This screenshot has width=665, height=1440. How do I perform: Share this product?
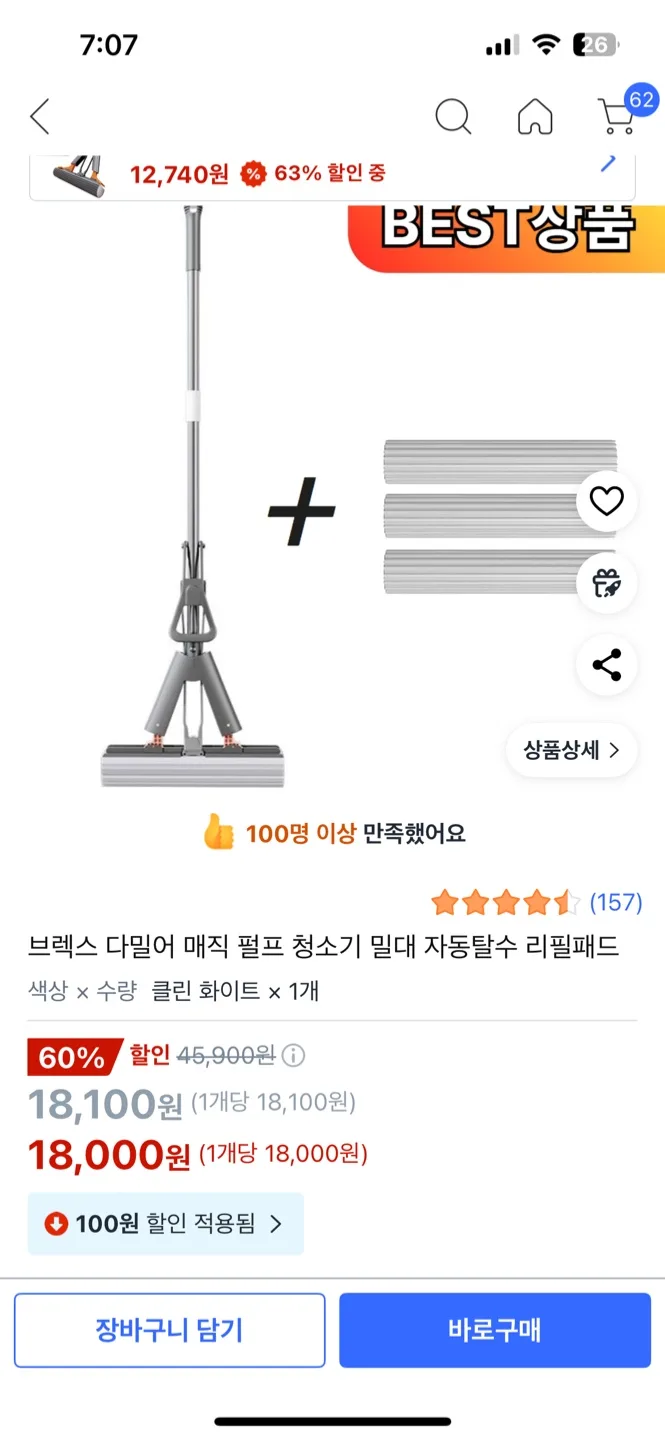coord(606,665)
